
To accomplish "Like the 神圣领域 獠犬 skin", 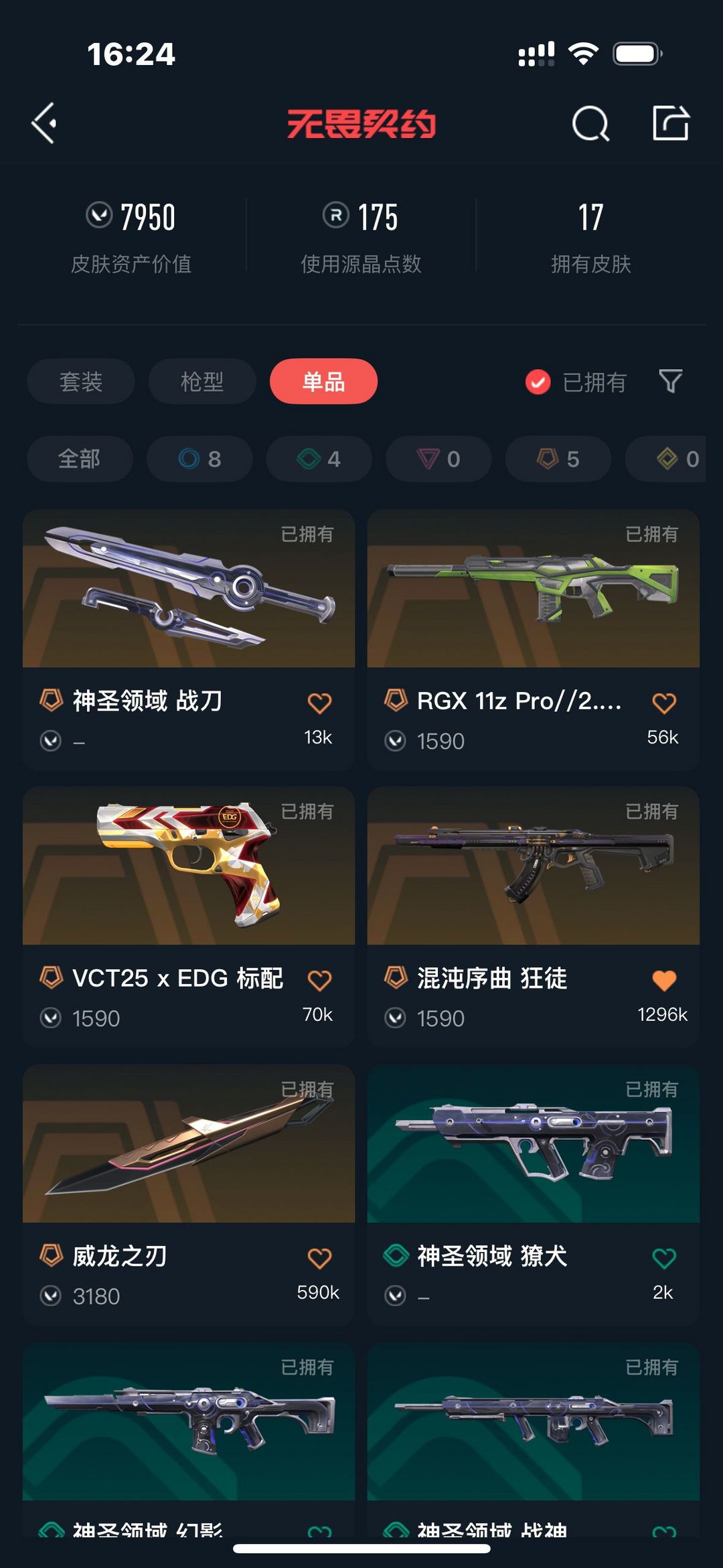I will 664,1258.
